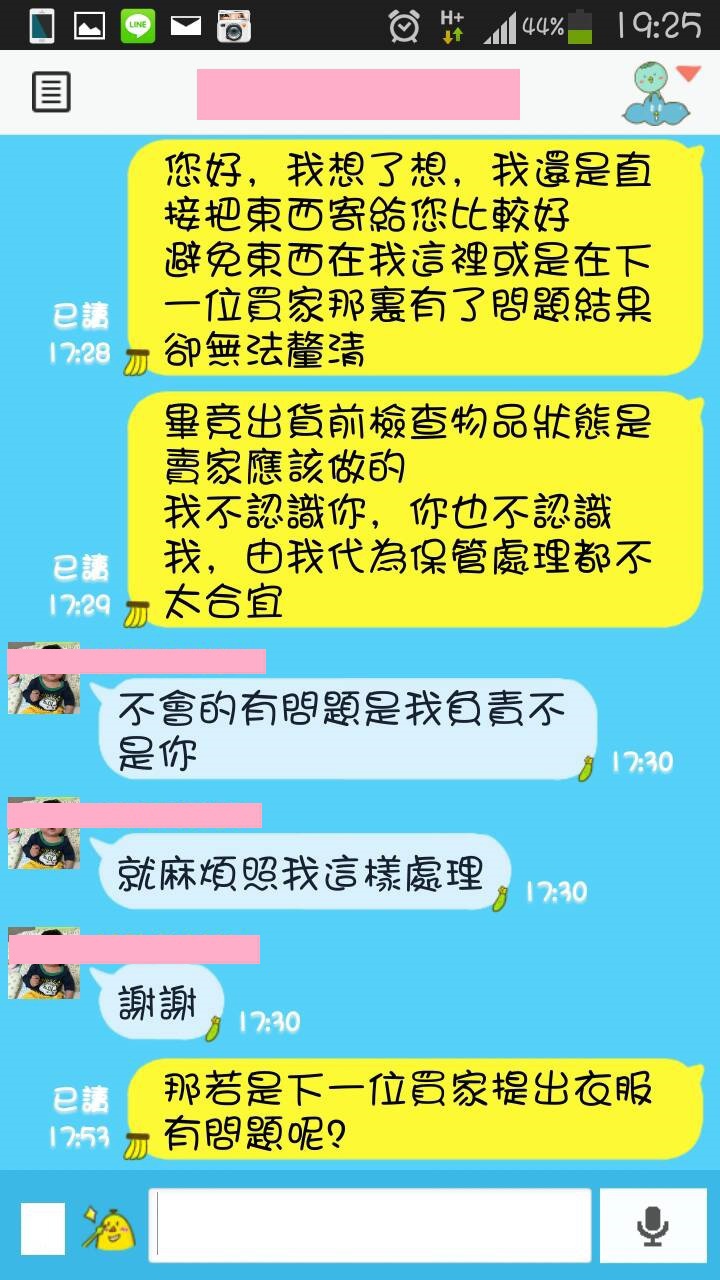View profile photo beside 就麻煩照我這樣處理 message
Image resolution: width=720 pixels, height=1280 pixels.
pos(43,835)
